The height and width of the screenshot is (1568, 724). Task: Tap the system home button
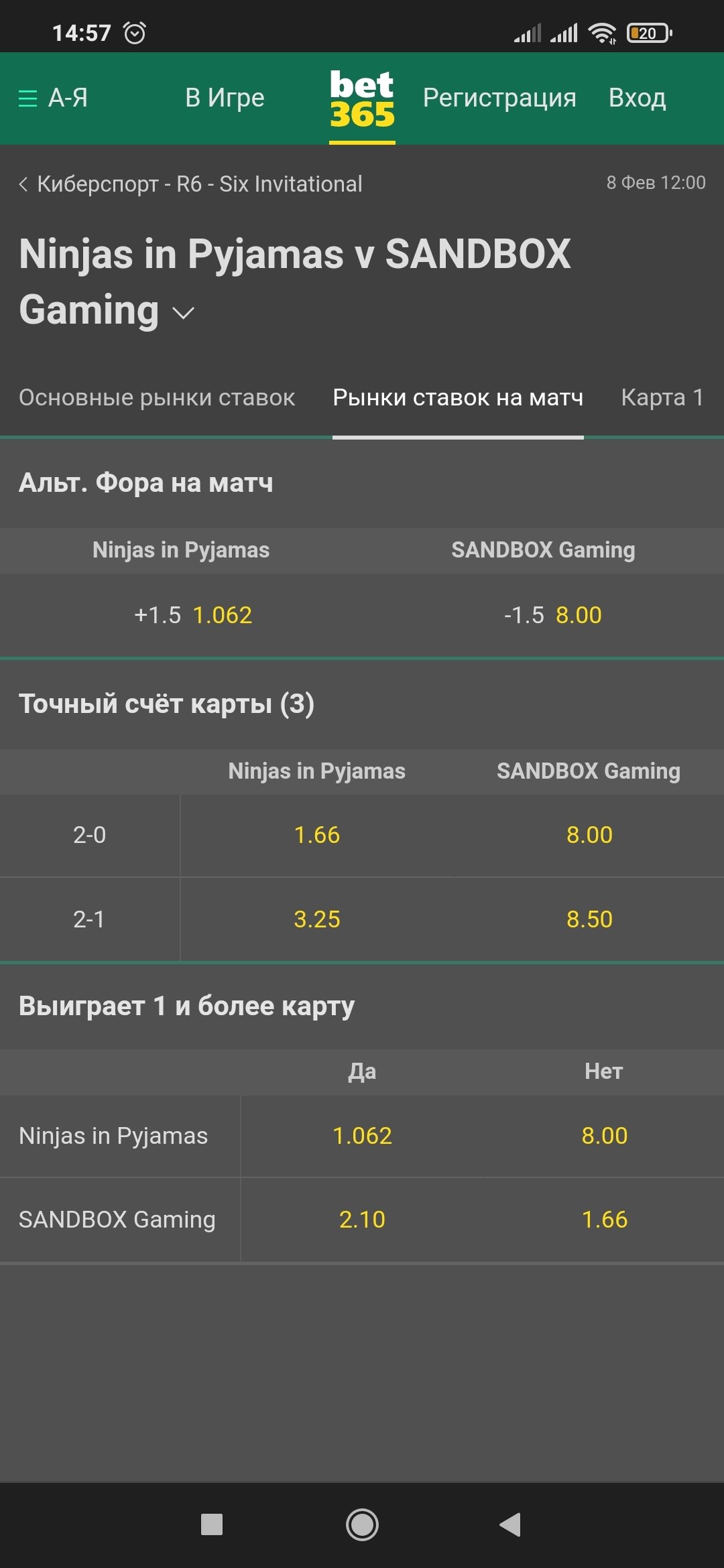click(362, 1525)
